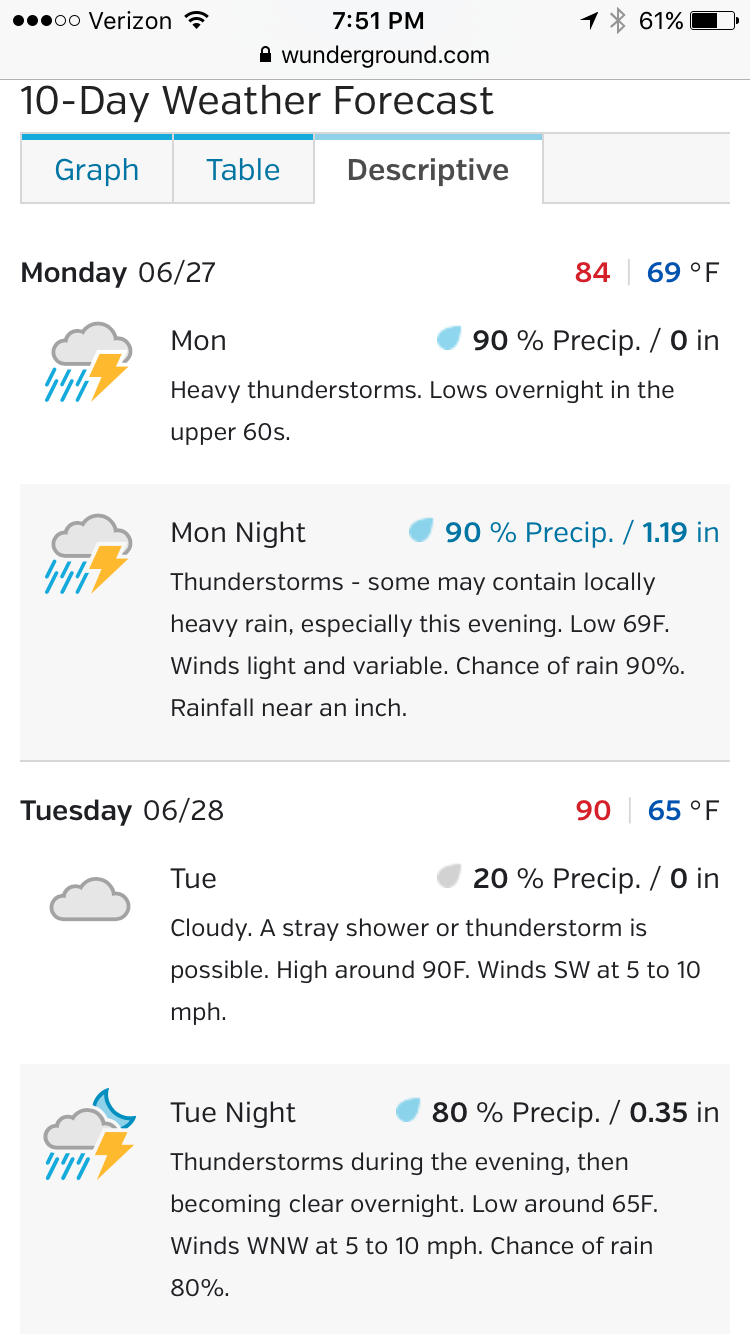
Task: Open the Mon Night forecast section
Action: 375,622
